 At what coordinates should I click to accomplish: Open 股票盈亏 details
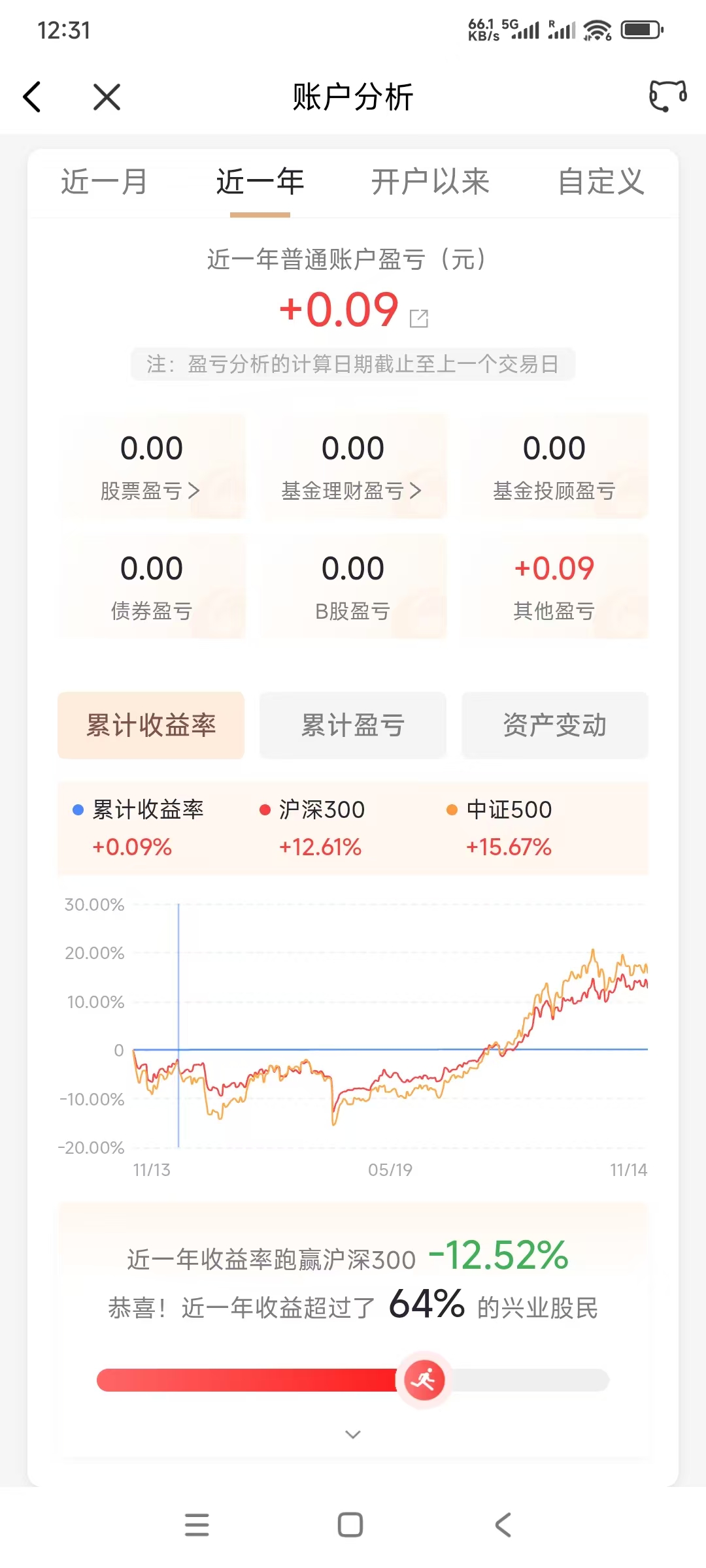[151, 490]
